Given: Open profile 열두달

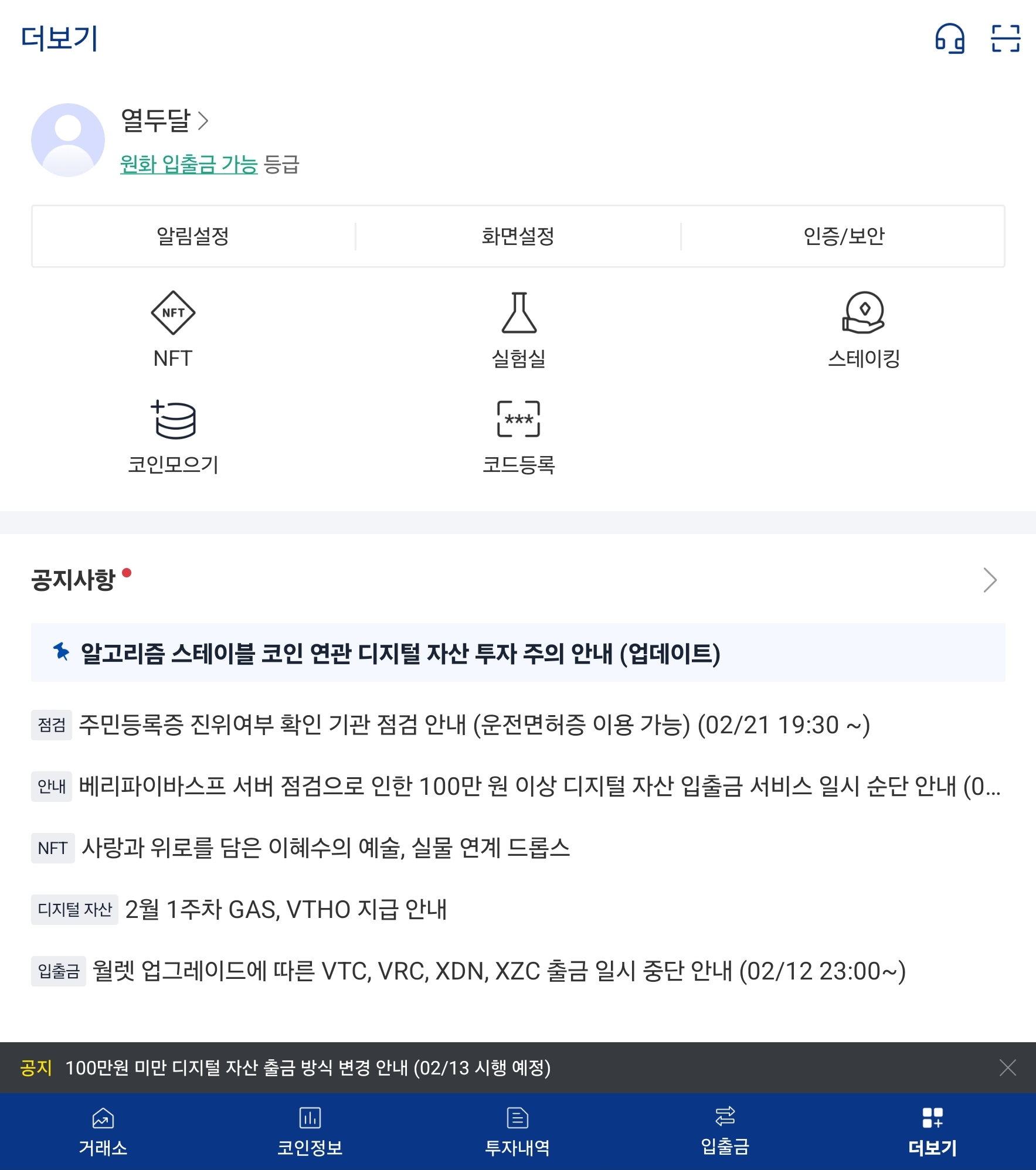Looking at the screenshot, I should [164, 120].
